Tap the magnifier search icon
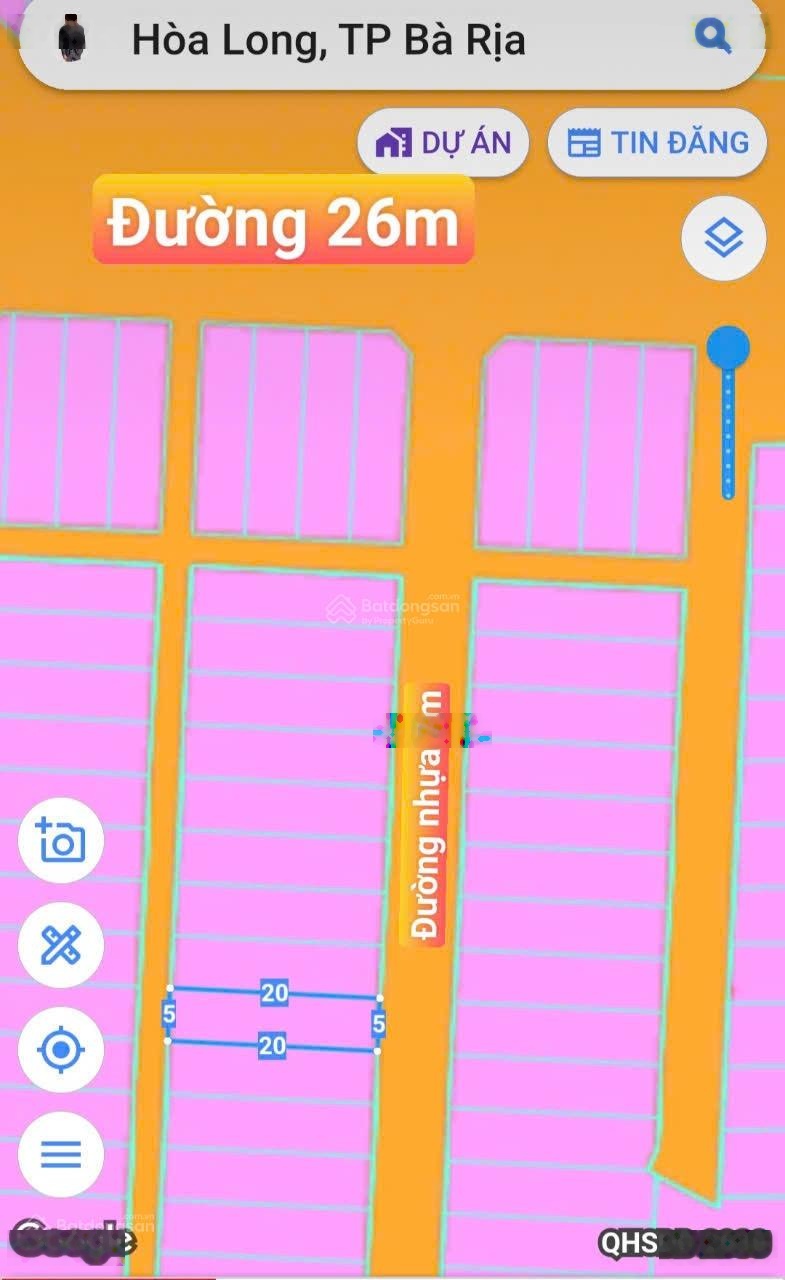This screenshot has height=1280, width=785. [x=712, y=38]
